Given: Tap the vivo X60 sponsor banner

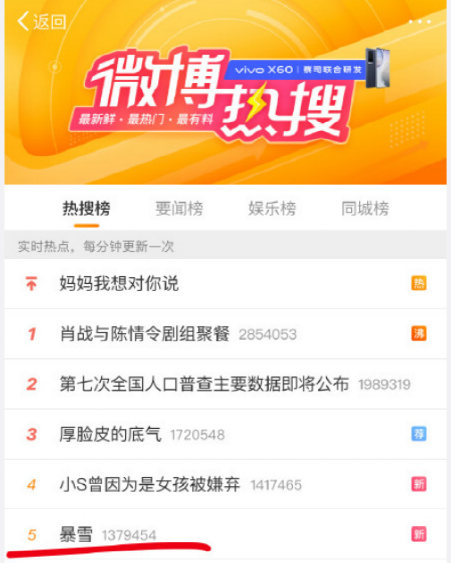Looking at the screenshot, I should pos(307,68).
